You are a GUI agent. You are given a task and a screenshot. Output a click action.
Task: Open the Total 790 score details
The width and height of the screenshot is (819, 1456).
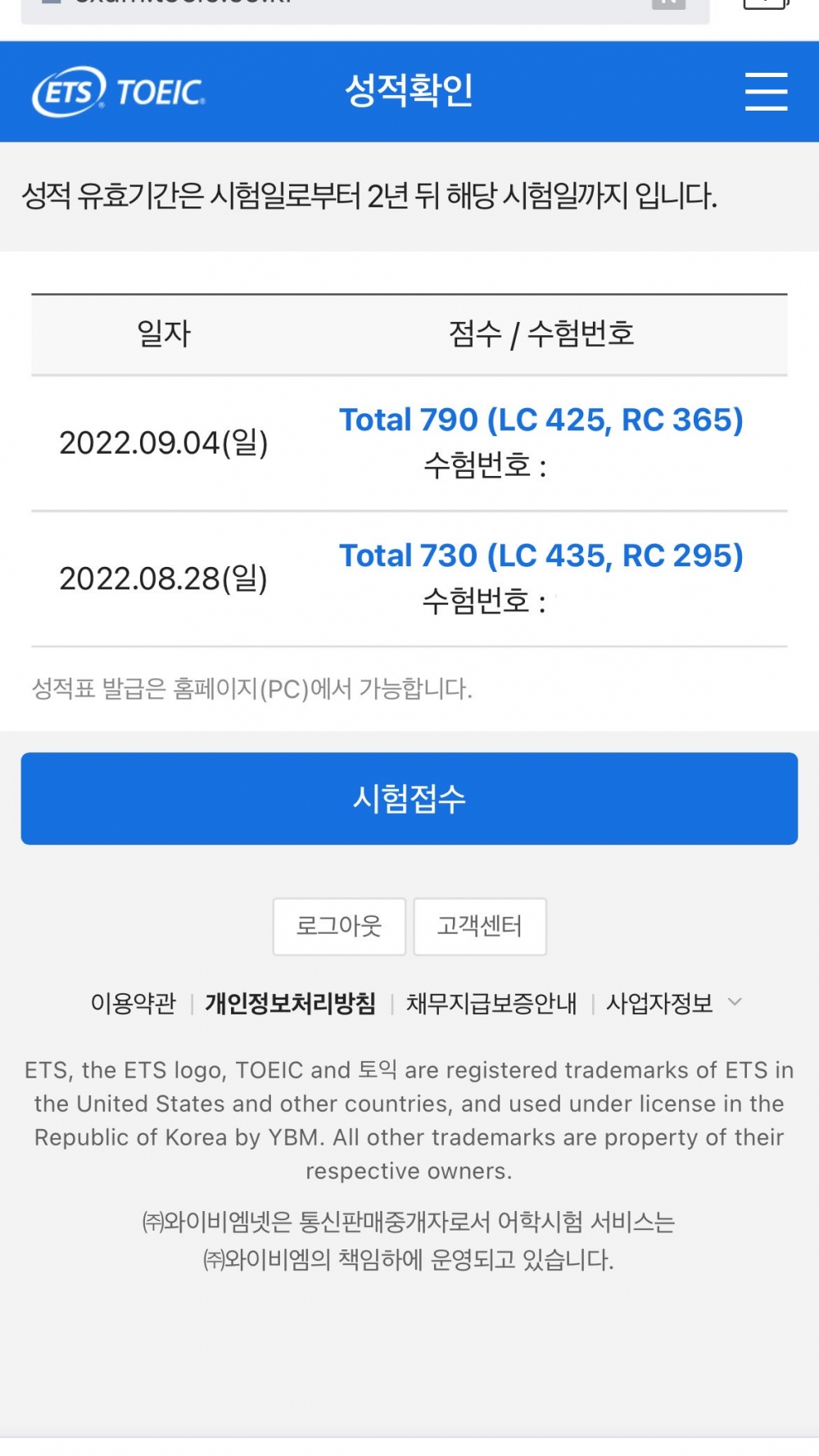(x=541, y=420)
